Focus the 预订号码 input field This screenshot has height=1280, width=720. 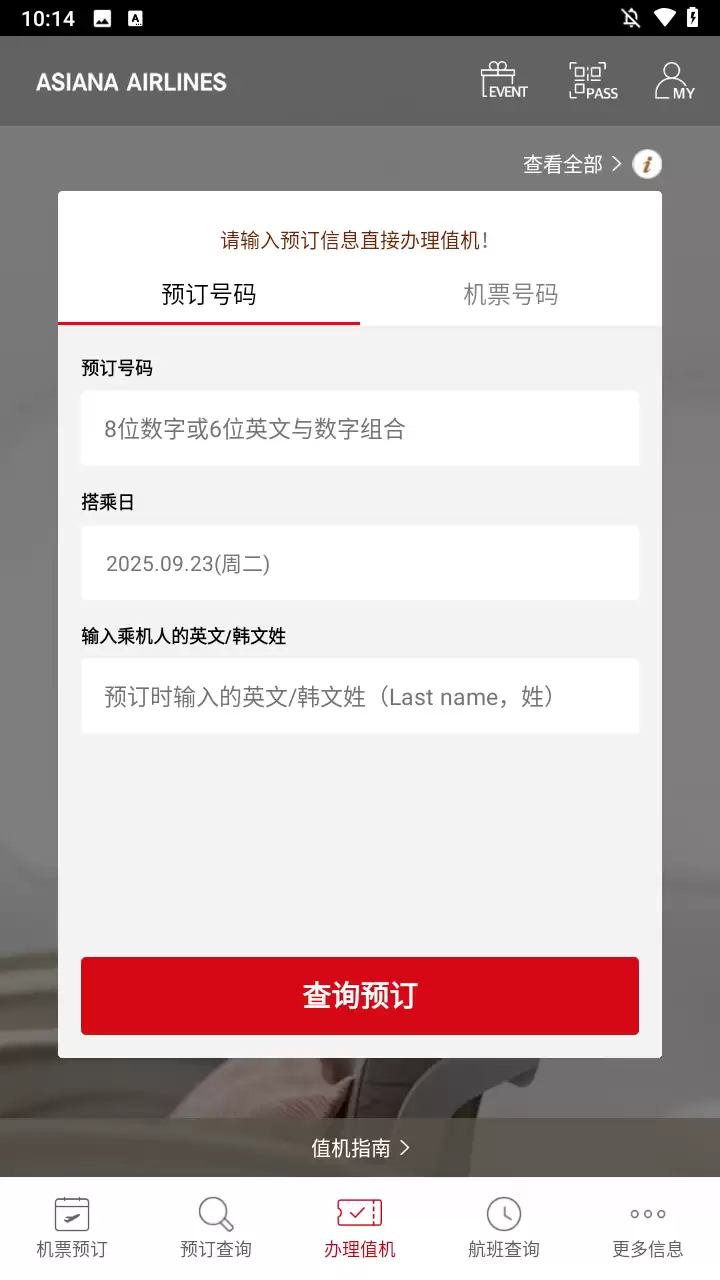point(360,428)
